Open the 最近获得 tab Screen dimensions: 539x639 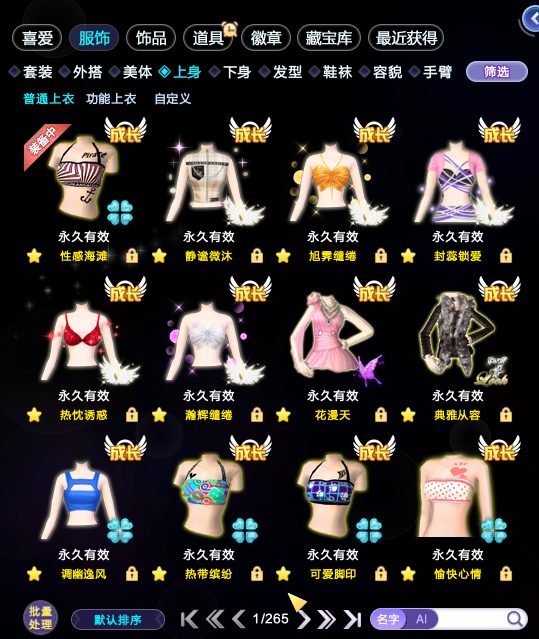(x=406, y=38)
